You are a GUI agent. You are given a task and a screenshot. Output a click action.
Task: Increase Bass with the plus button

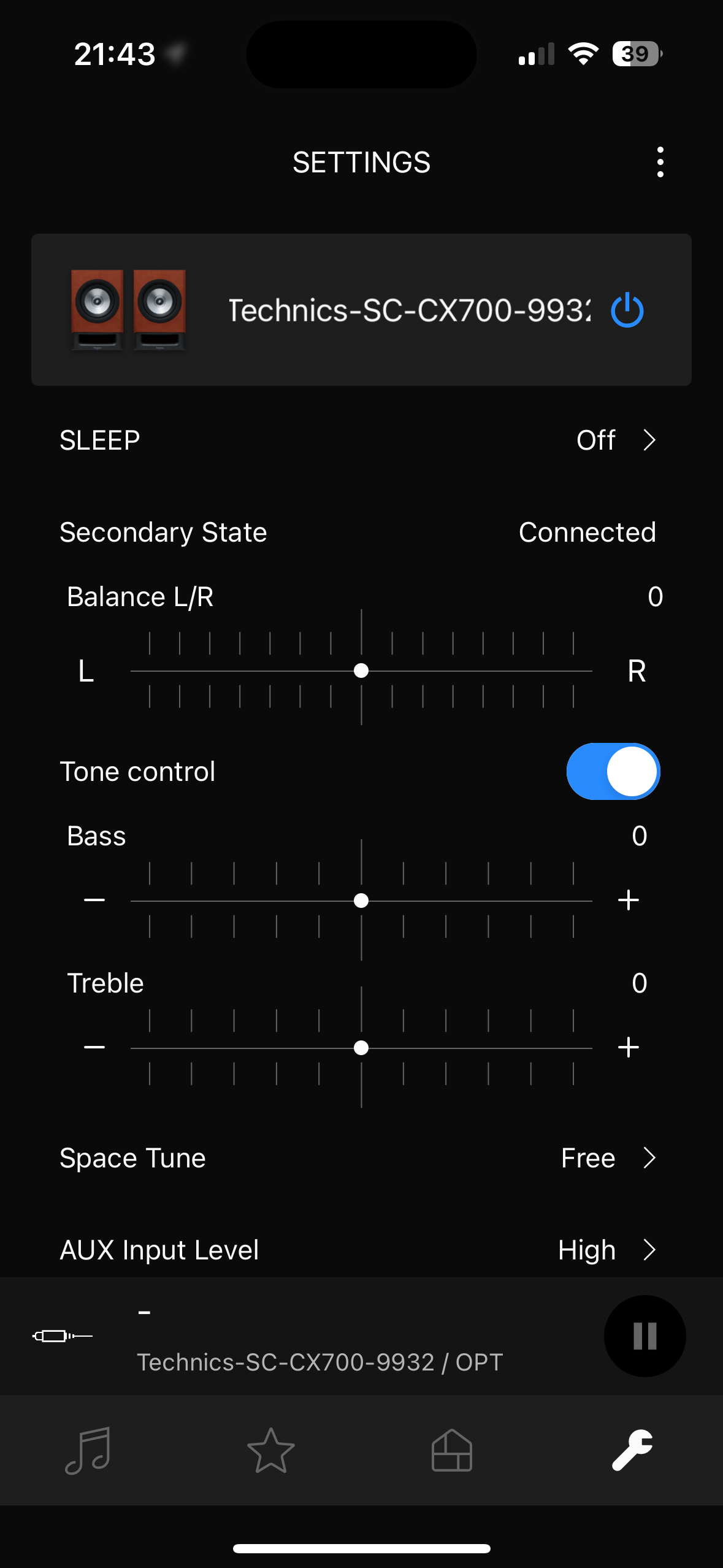pos(628,901)
